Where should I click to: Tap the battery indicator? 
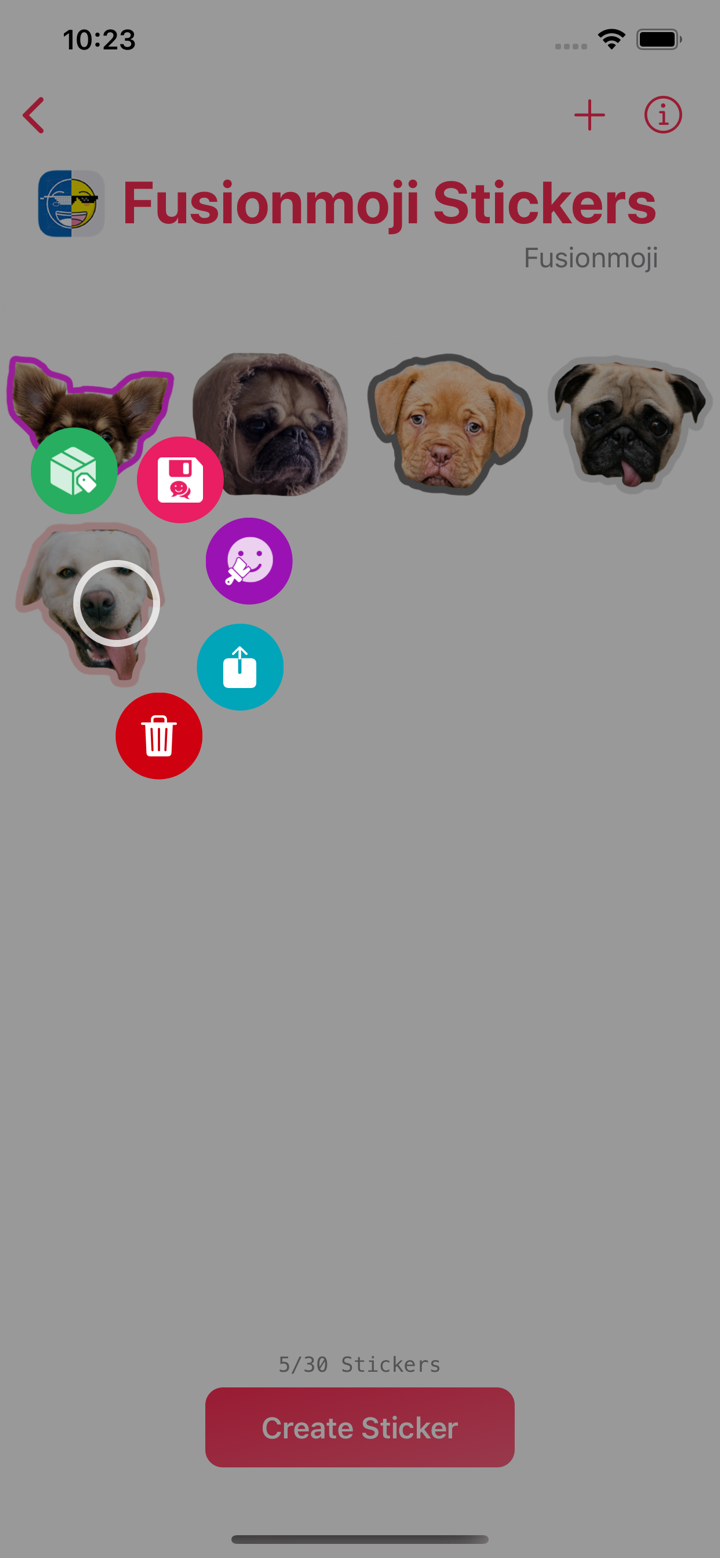coord(659,39)
